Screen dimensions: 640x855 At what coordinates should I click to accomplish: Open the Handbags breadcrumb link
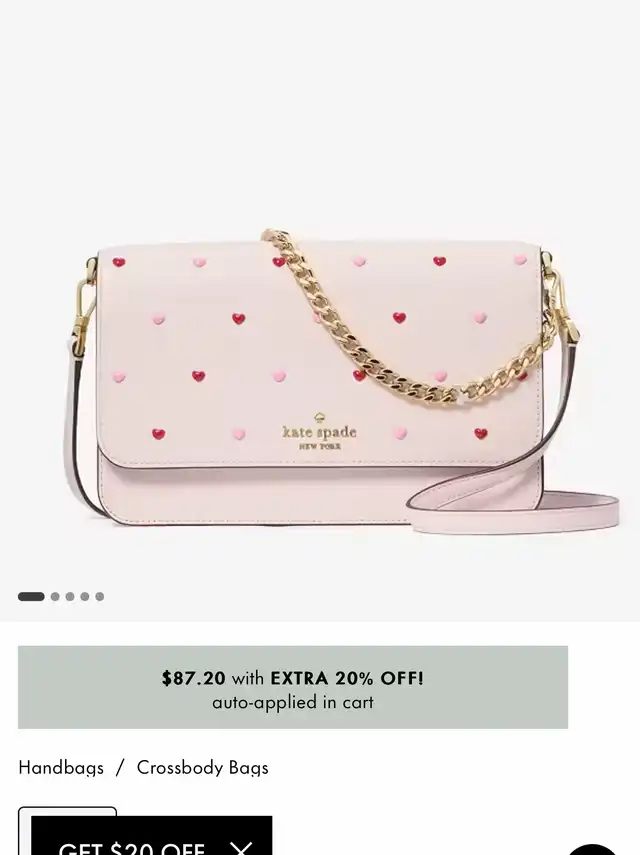(61, 768)
